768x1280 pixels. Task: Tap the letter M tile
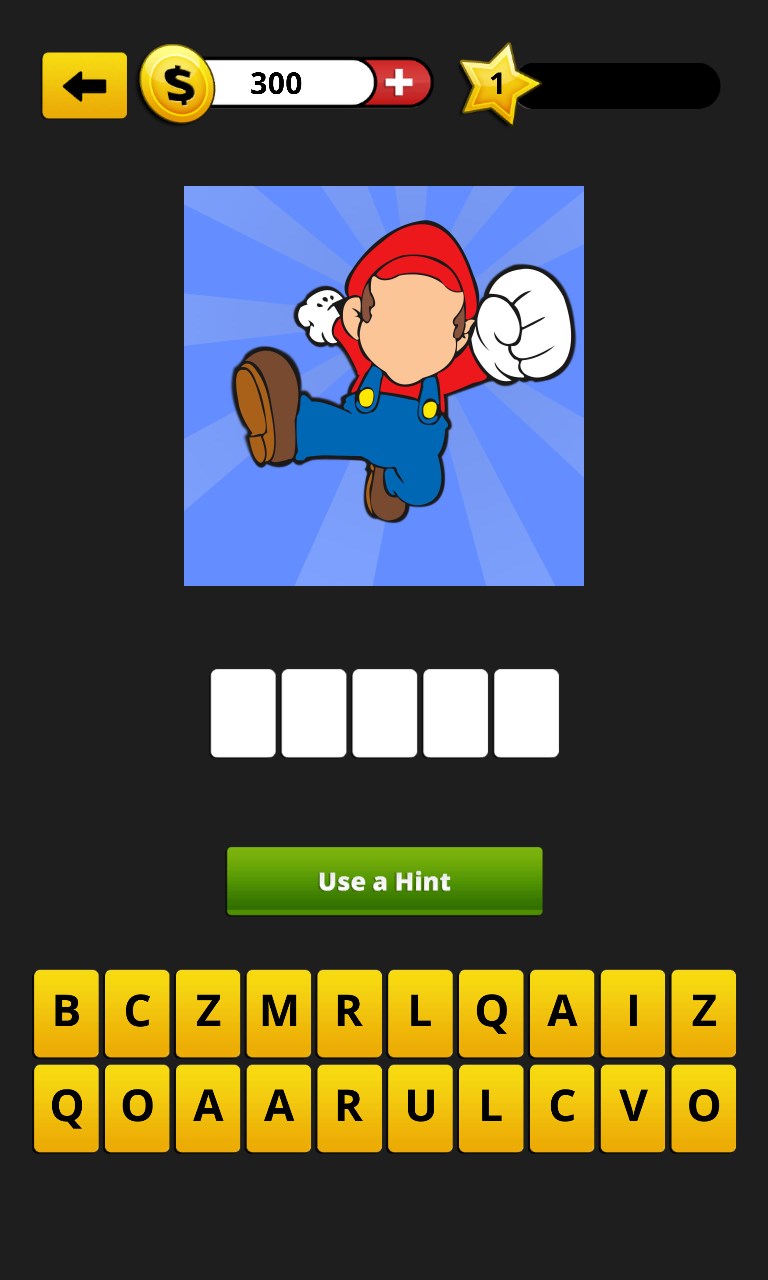click(278, 1013)
